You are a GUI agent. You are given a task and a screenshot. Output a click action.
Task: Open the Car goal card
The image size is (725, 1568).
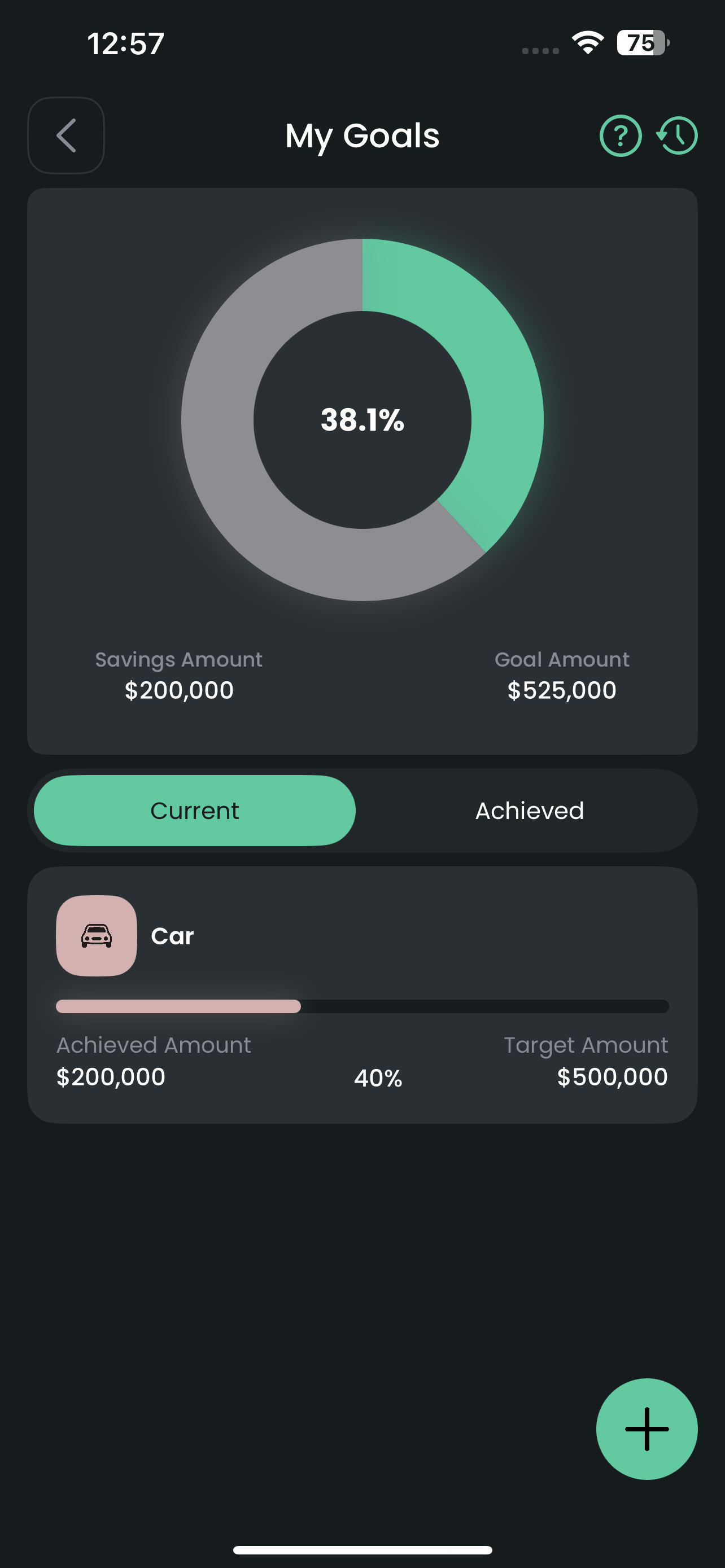(362, 995)
